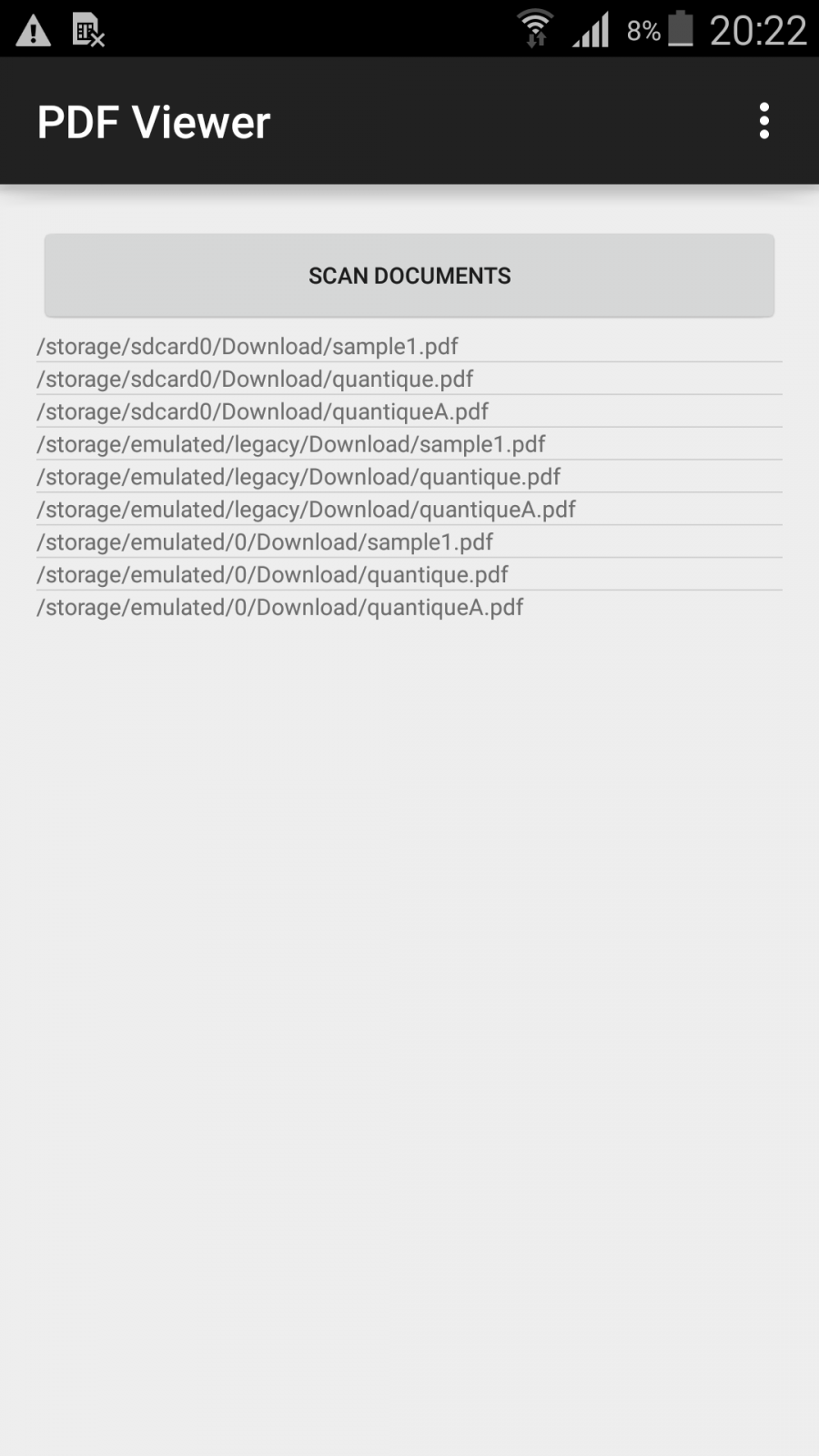Screen dimensions: 819x1456
Task: View /storage/emulated/0/Download/quantique.pdf
Action: tap(272, 576)
